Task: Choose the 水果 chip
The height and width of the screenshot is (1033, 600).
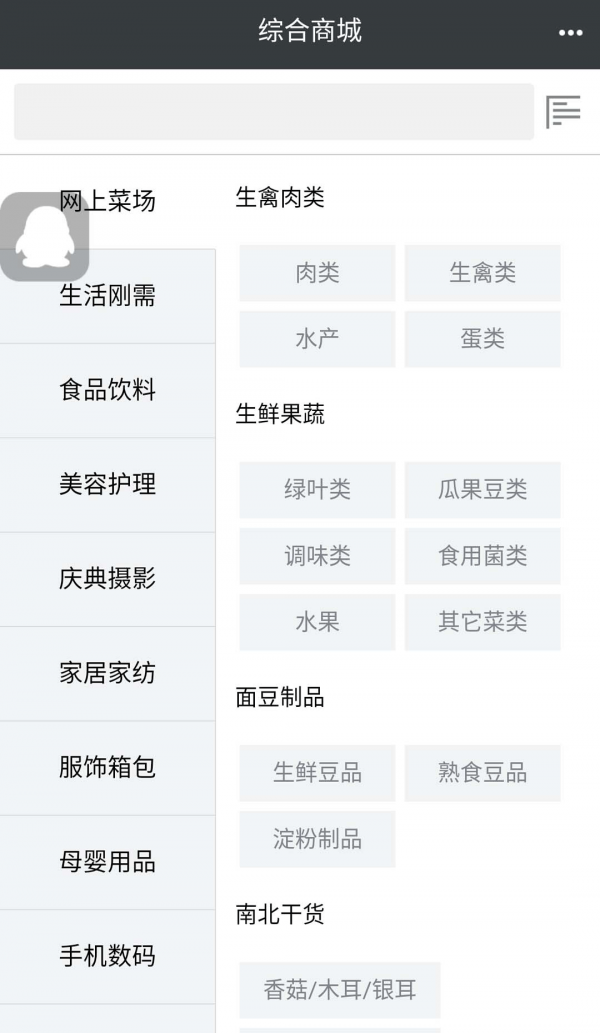Action: tap(317, 622)
